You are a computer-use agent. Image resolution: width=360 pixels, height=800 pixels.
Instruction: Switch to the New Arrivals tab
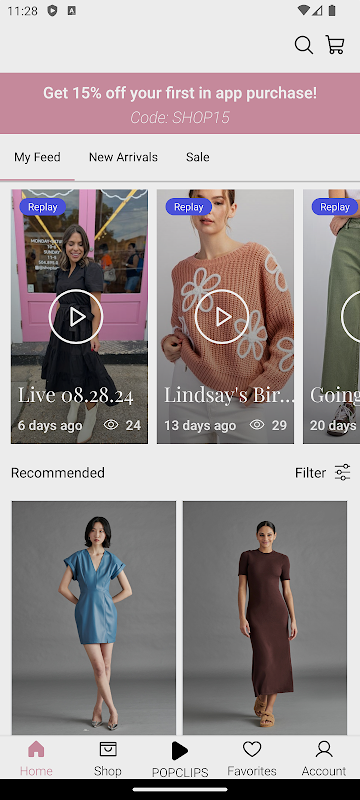tap(123, 157)
